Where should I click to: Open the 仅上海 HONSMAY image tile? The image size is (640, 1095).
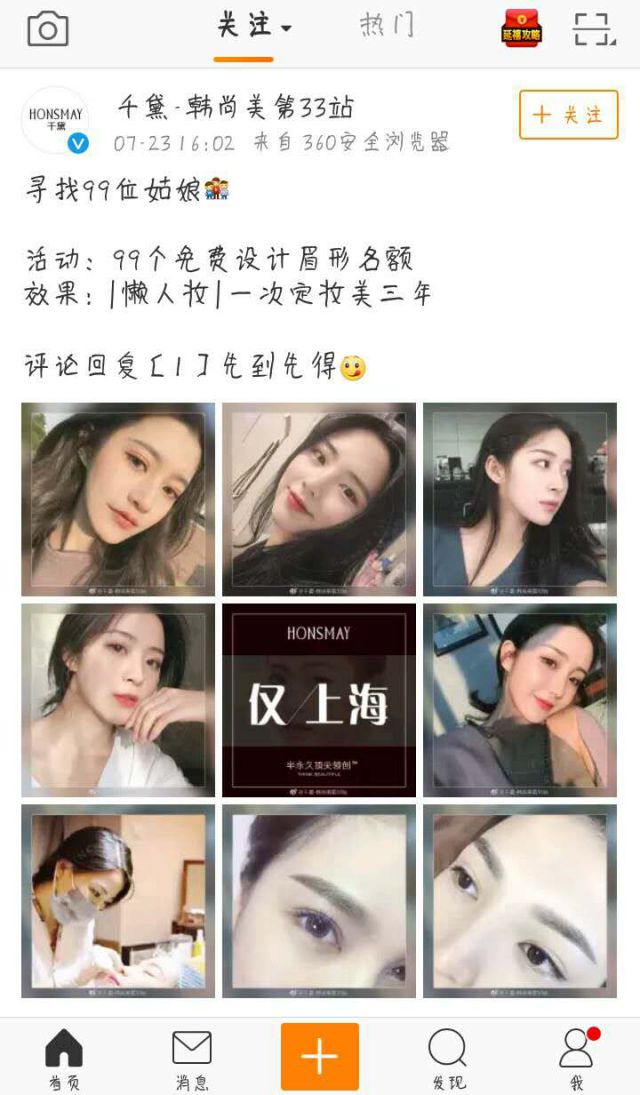(319, 700)
